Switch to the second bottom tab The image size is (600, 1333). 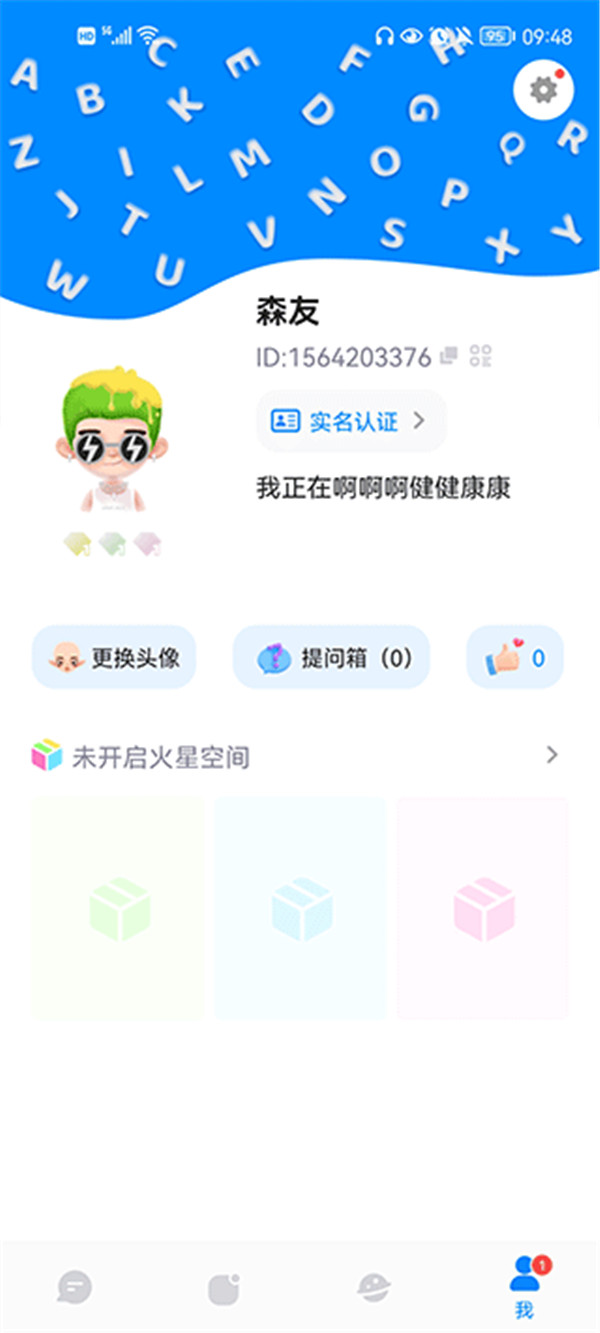click(225, 1287)
